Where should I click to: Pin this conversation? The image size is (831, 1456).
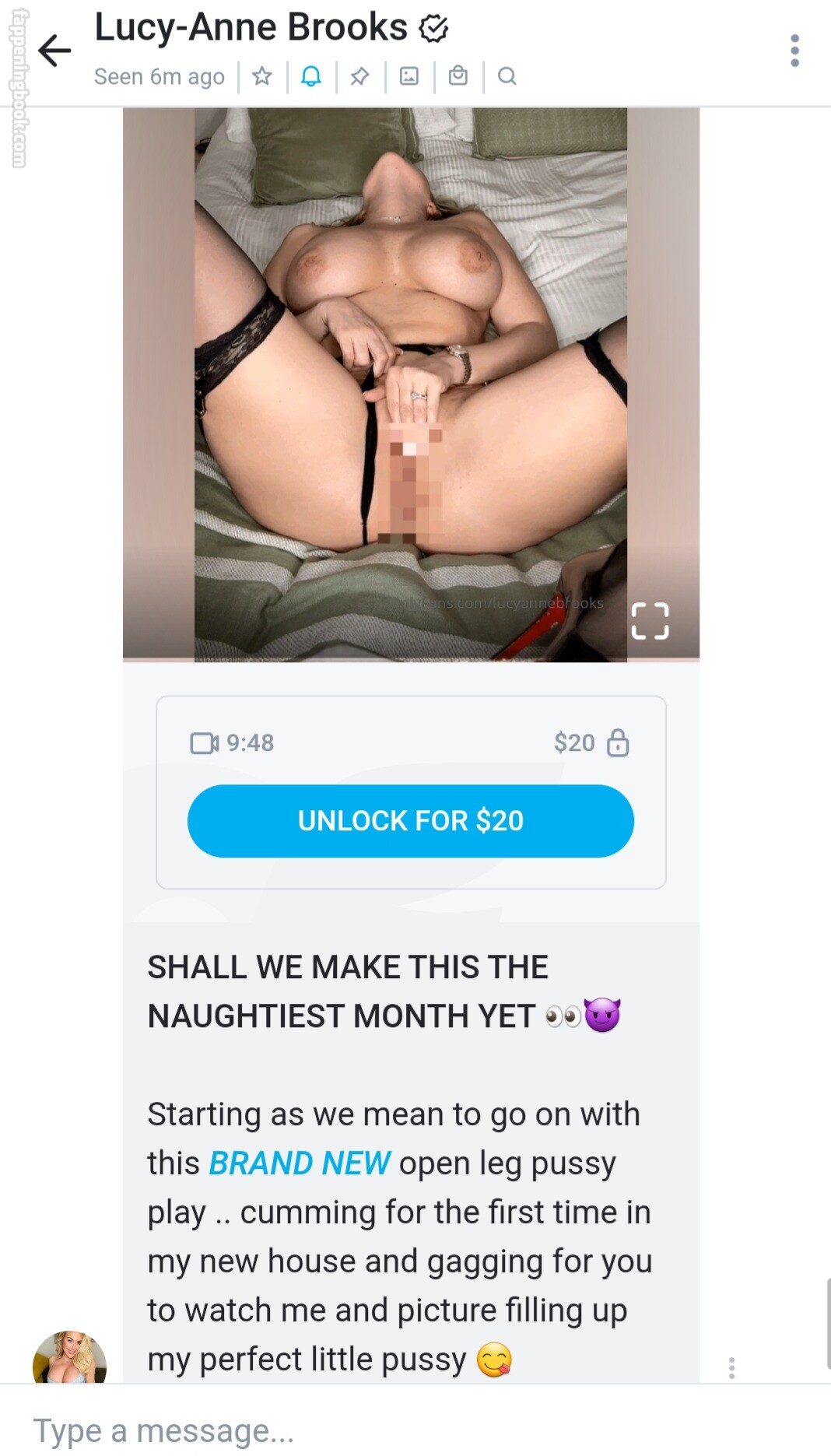pyautogui.click(x=359, y=76)
